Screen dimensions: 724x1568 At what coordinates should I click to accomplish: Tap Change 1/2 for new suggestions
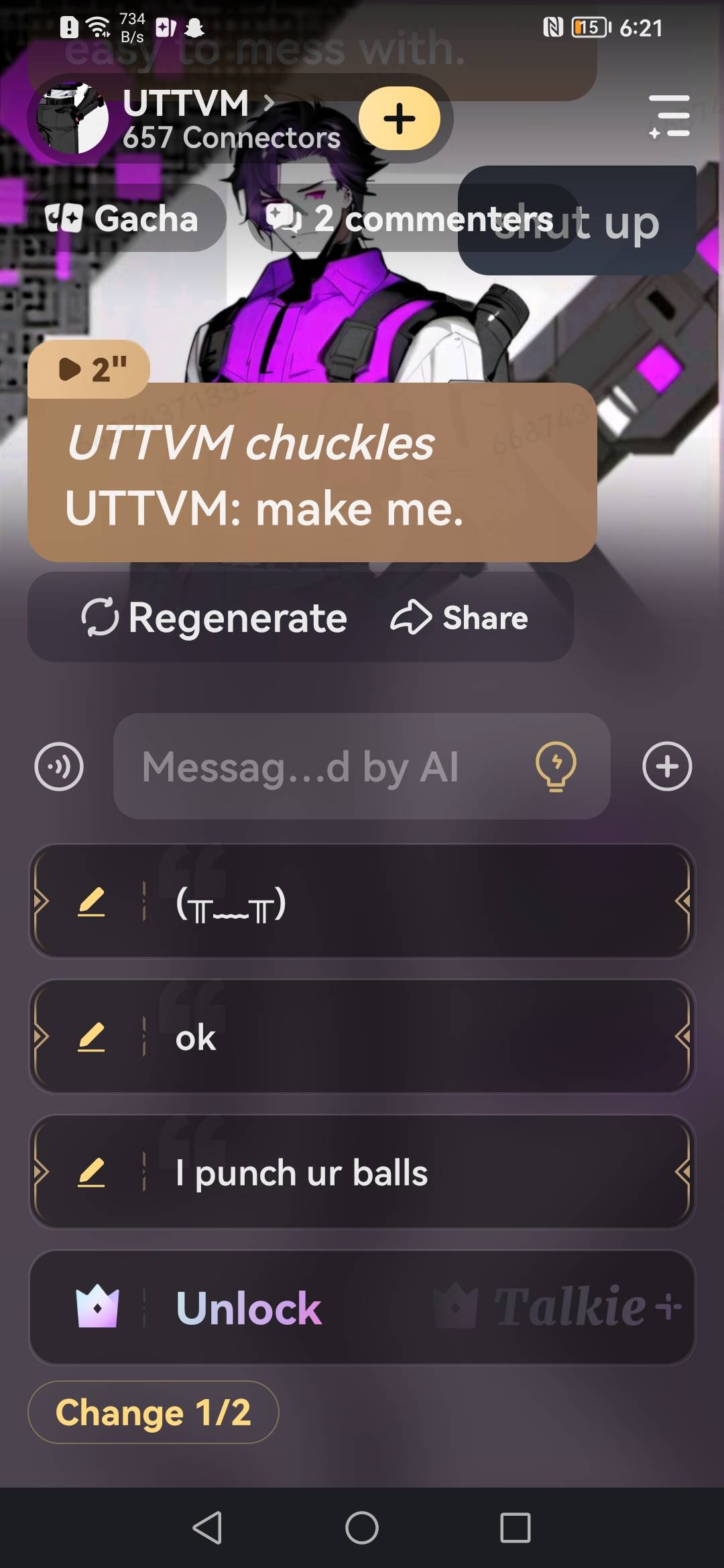click(x=153, y=1413)
